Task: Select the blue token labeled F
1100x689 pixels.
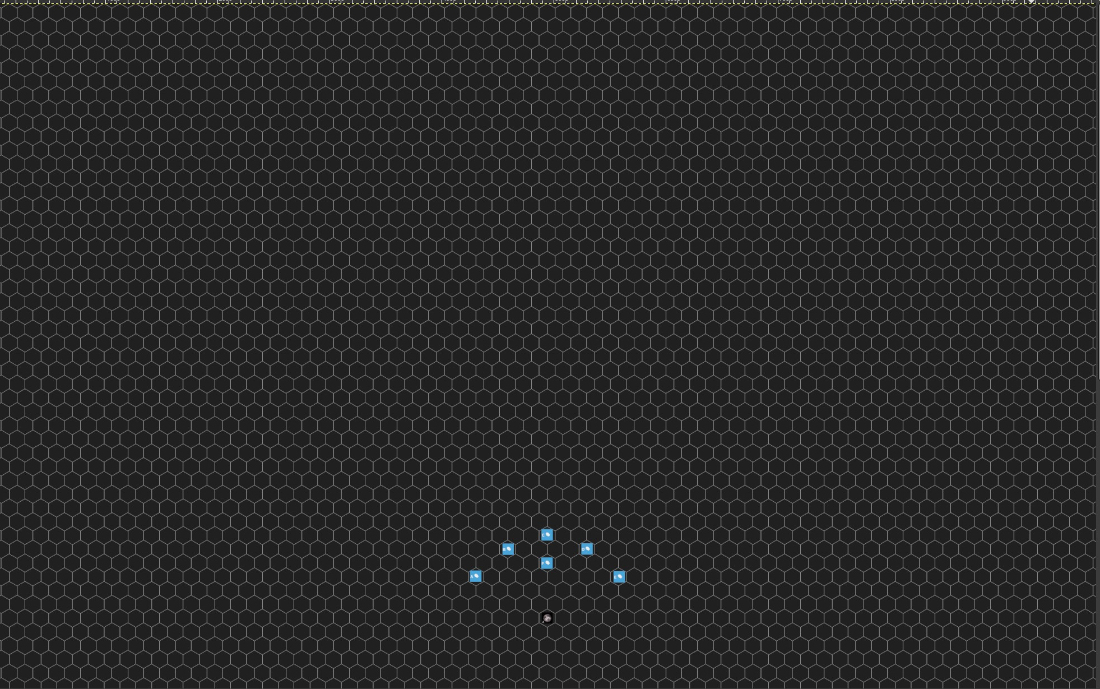Action: pyautogui.click(x=547, y=563)
